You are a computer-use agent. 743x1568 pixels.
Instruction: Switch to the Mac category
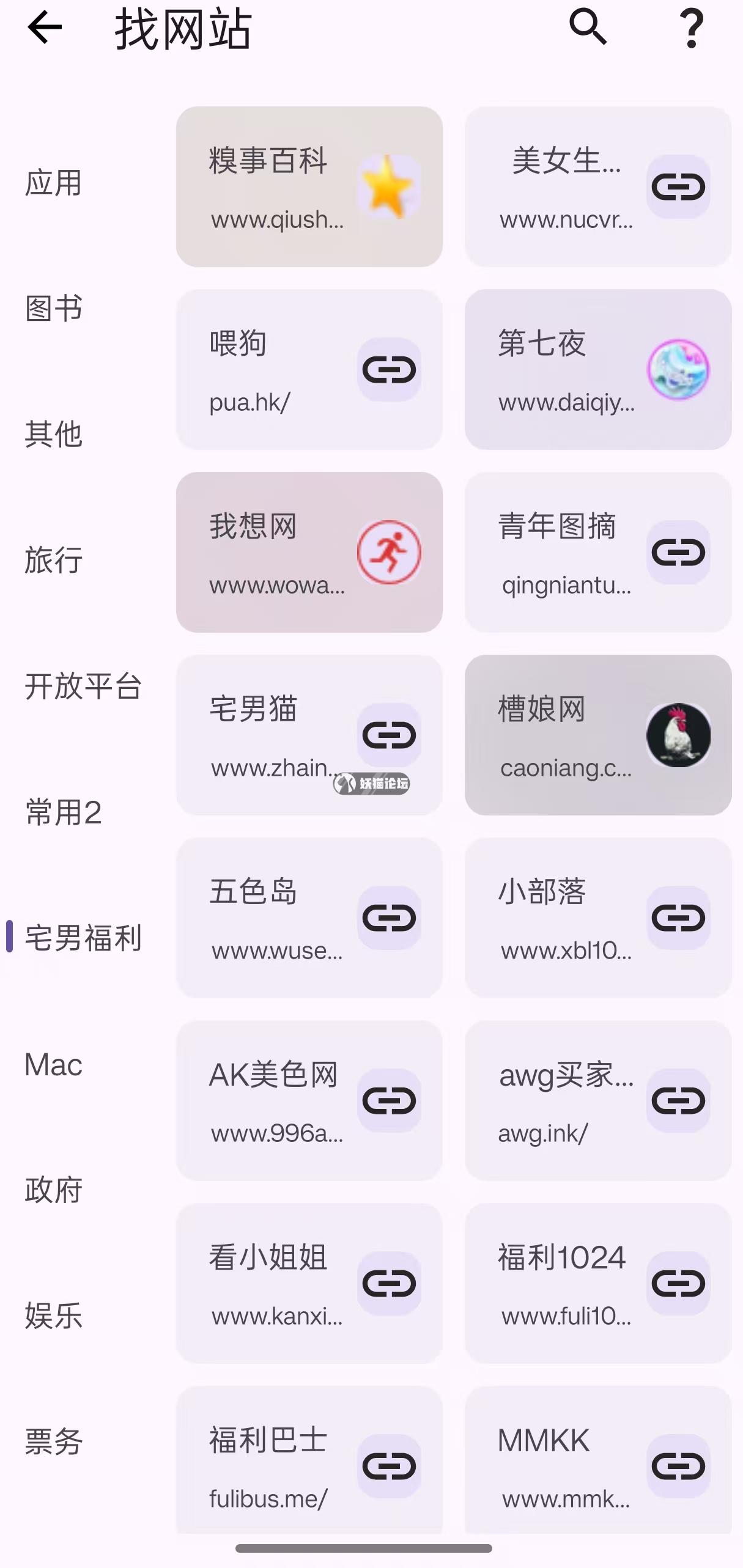tap(54, 1065)
